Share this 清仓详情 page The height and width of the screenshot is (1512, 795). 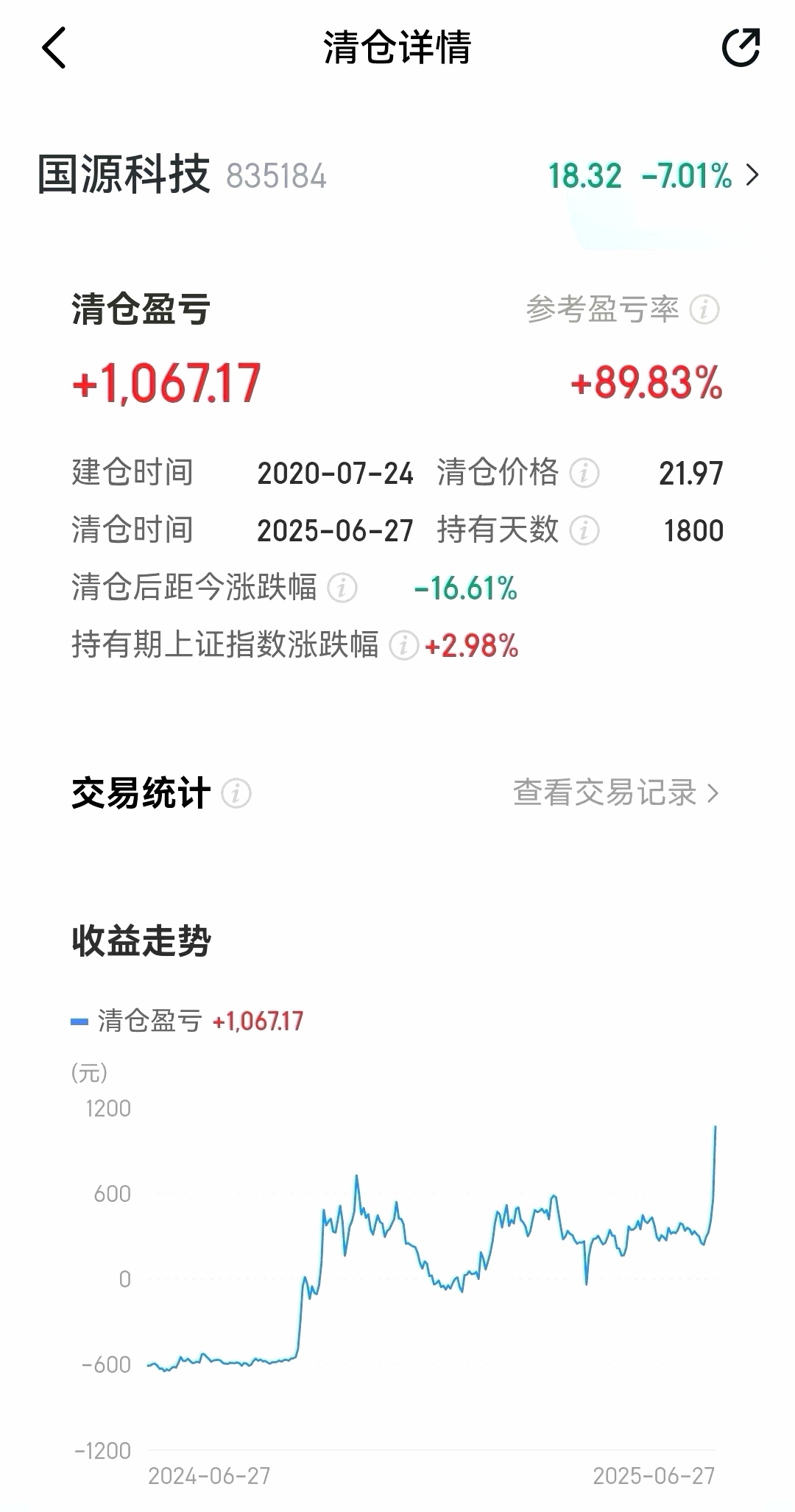click(x=741, y=48)
